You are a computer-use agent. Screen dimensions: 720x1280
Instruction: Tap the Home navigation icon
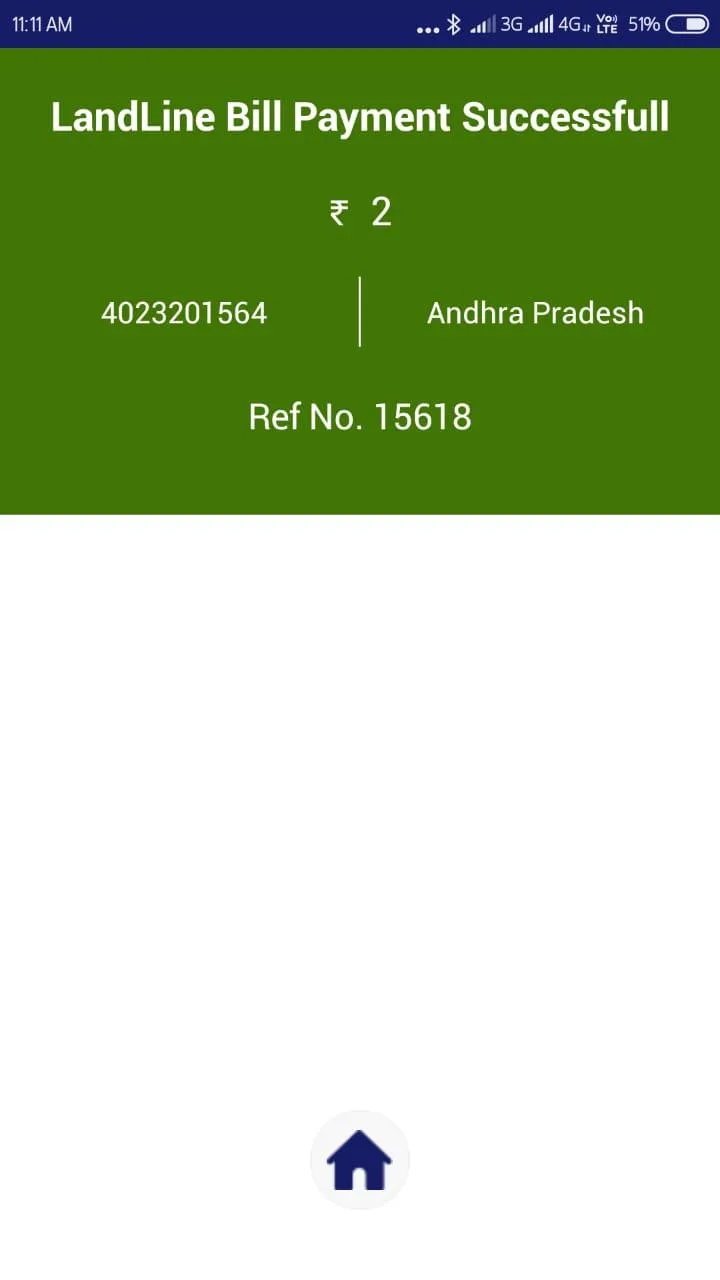pos(360,1160)
